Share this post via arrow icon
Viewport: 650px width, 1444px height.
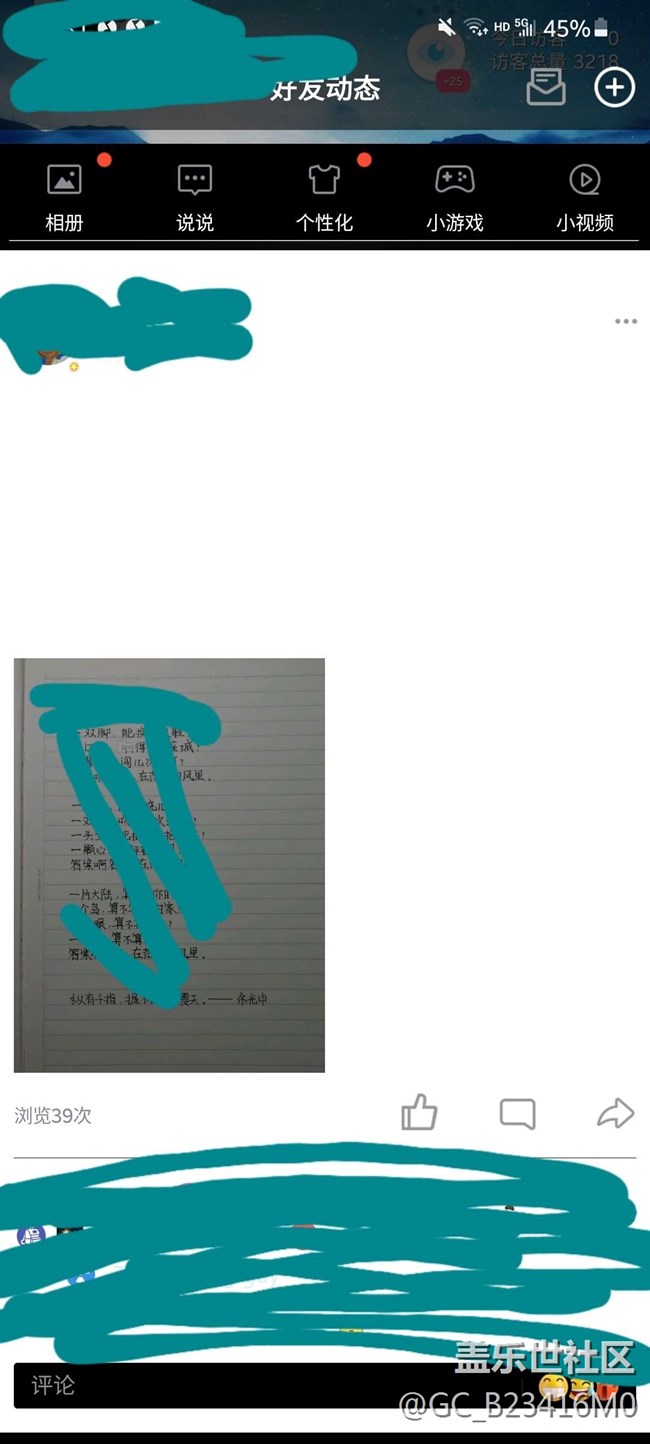click(x=615, y=1113)
